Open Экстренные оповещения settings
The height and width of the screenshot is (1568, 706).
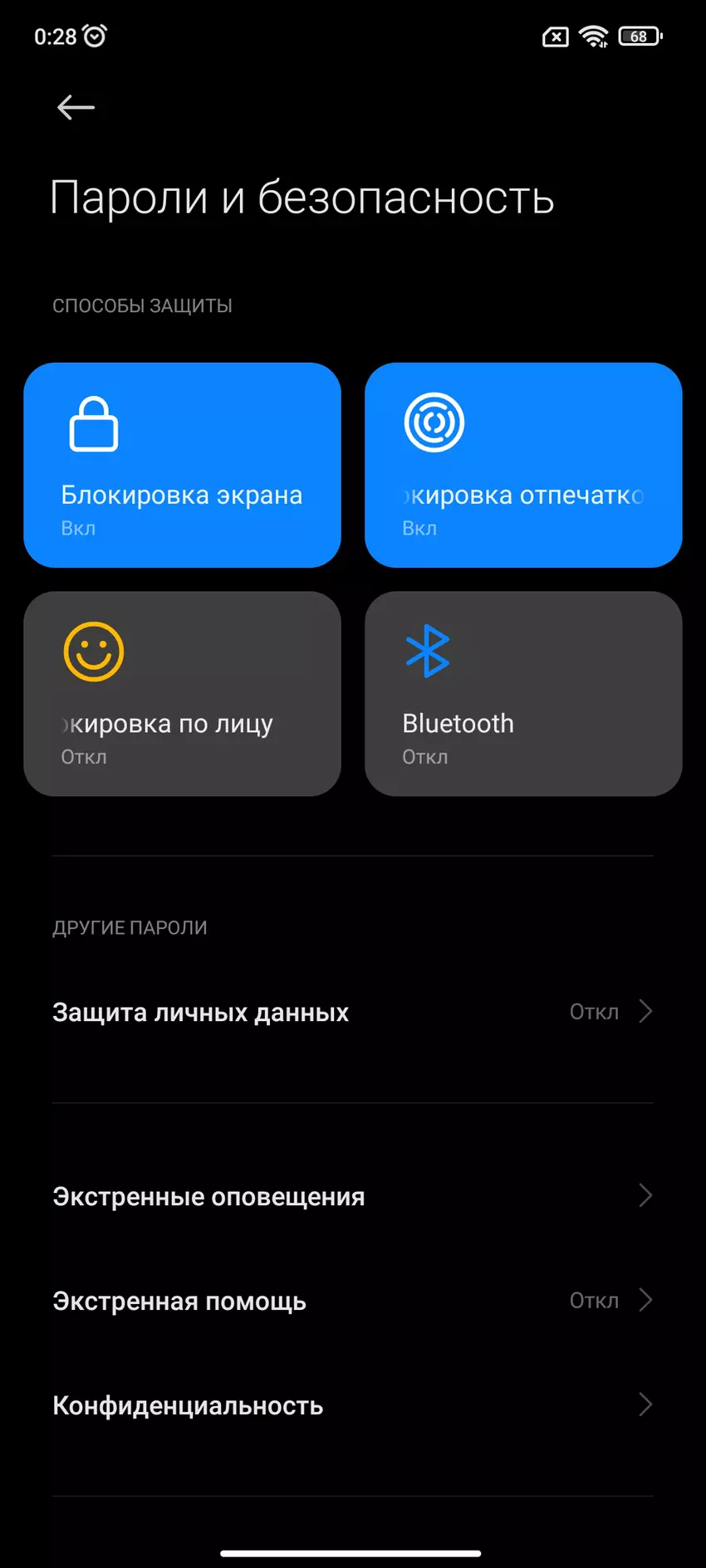352,1196
